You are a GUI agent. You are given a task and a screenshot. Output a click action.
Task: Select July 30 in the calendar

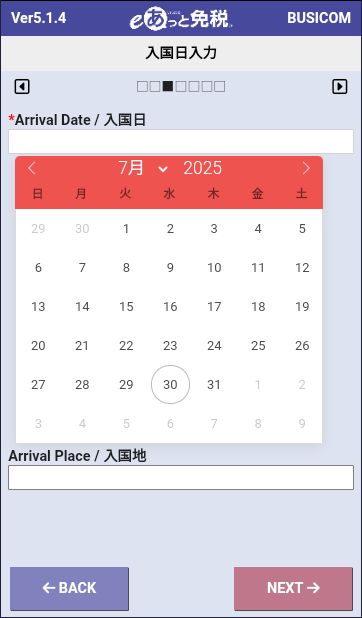[170, 385]
